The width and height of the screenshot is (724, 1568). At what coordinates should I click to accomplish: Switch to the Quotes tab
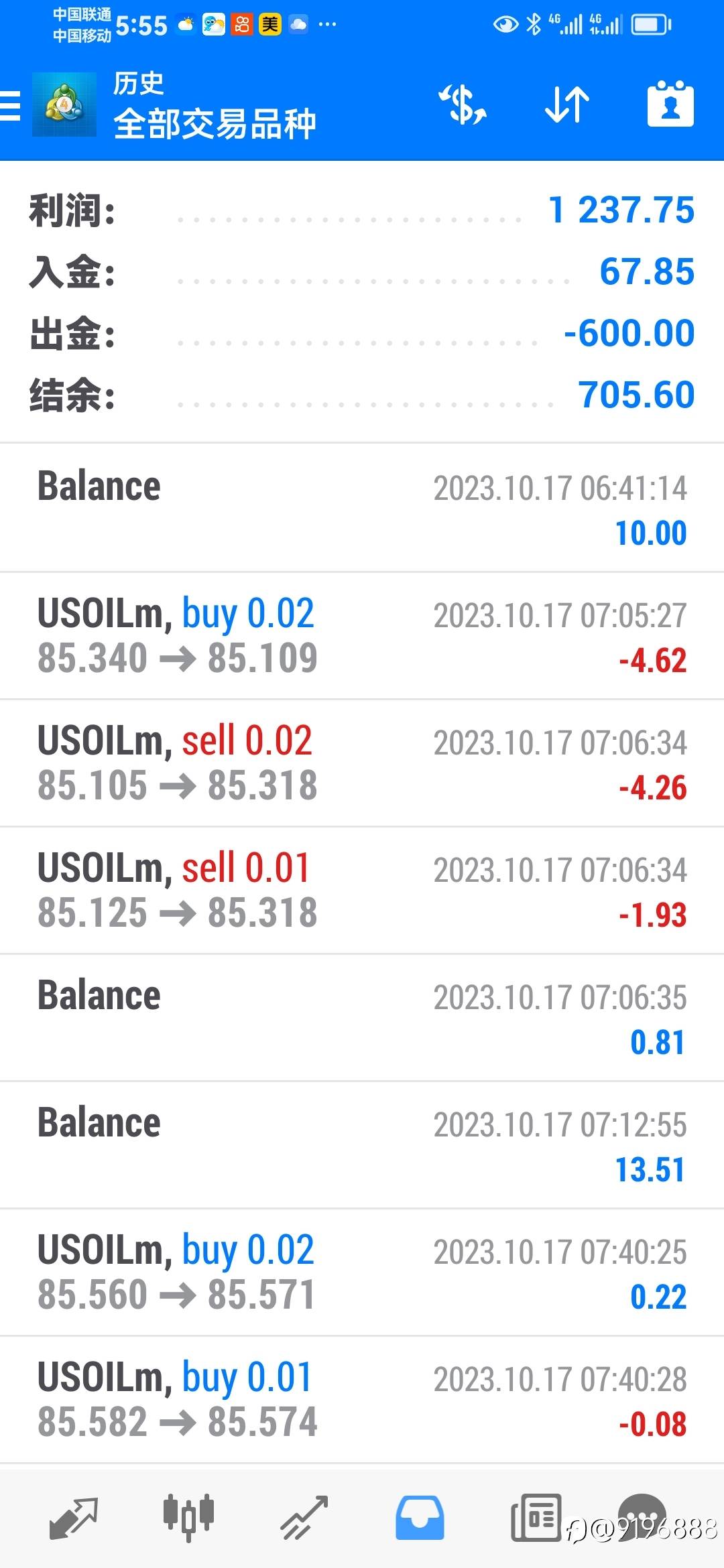(x=74, y=1517)
